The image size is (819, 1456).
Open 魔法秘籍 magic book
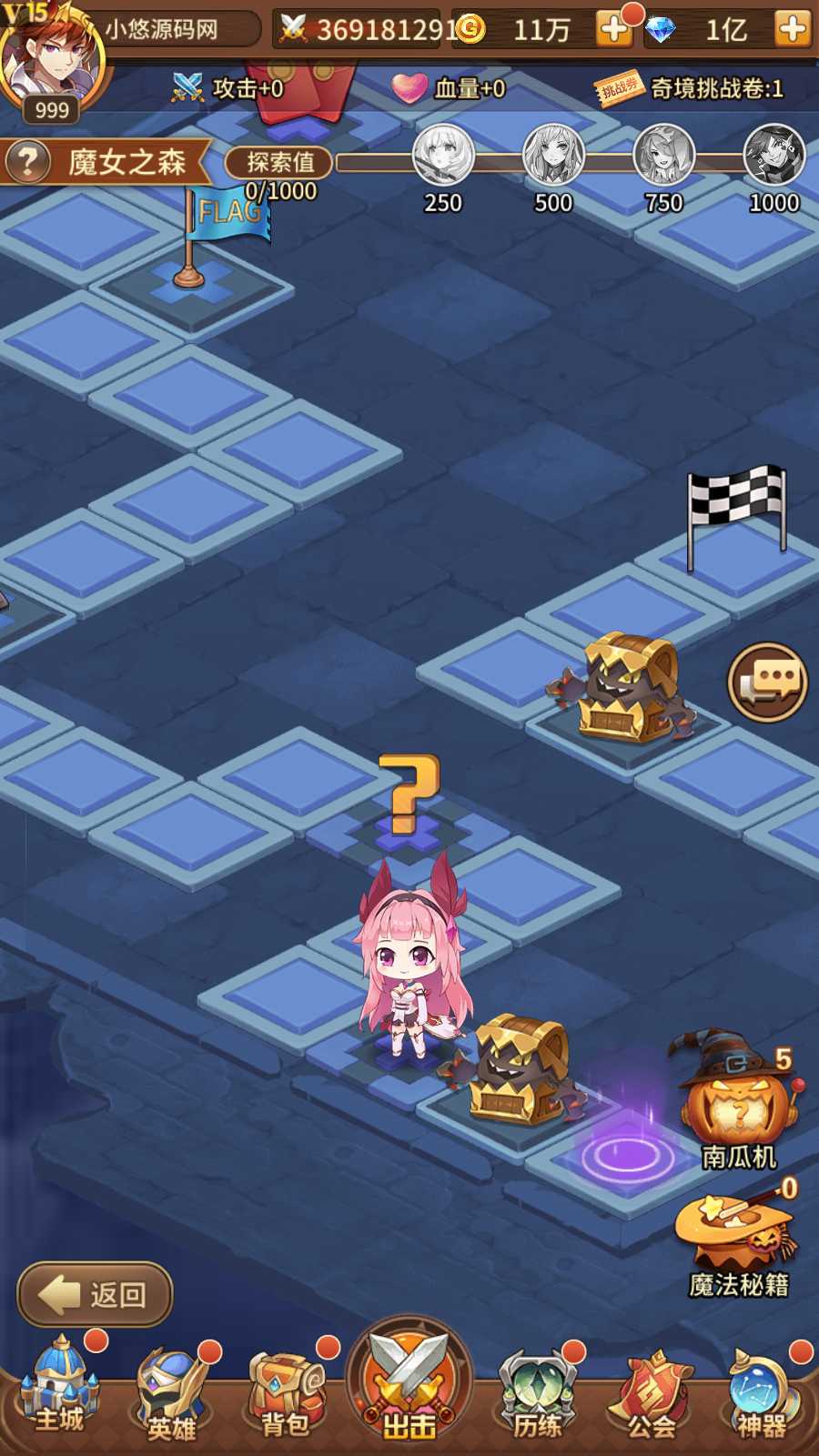[x=737, y=1238]
